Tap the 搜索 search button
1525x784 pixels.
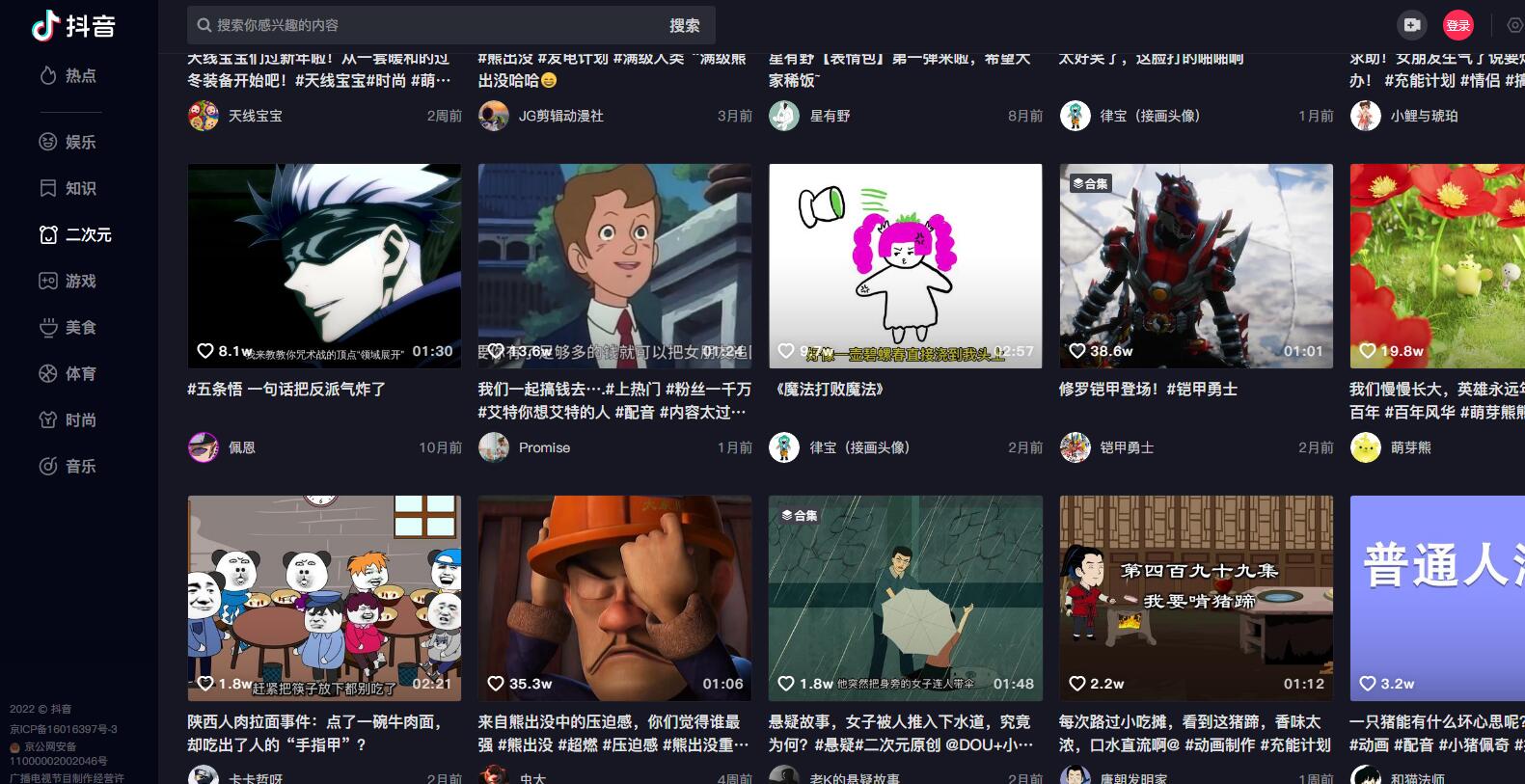[684, 26]
